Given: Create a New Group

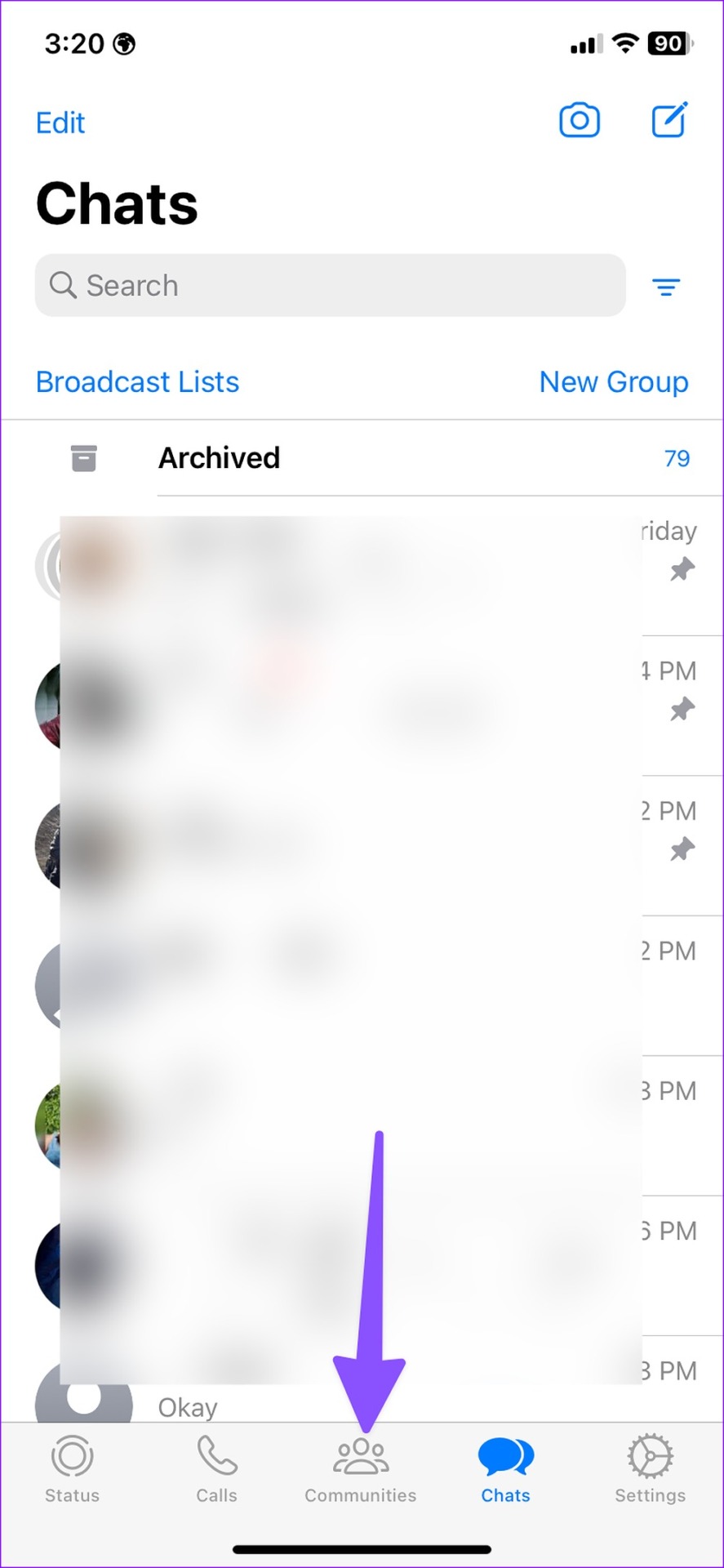Looking at the screenshot, I should click(x=613, y=382).
